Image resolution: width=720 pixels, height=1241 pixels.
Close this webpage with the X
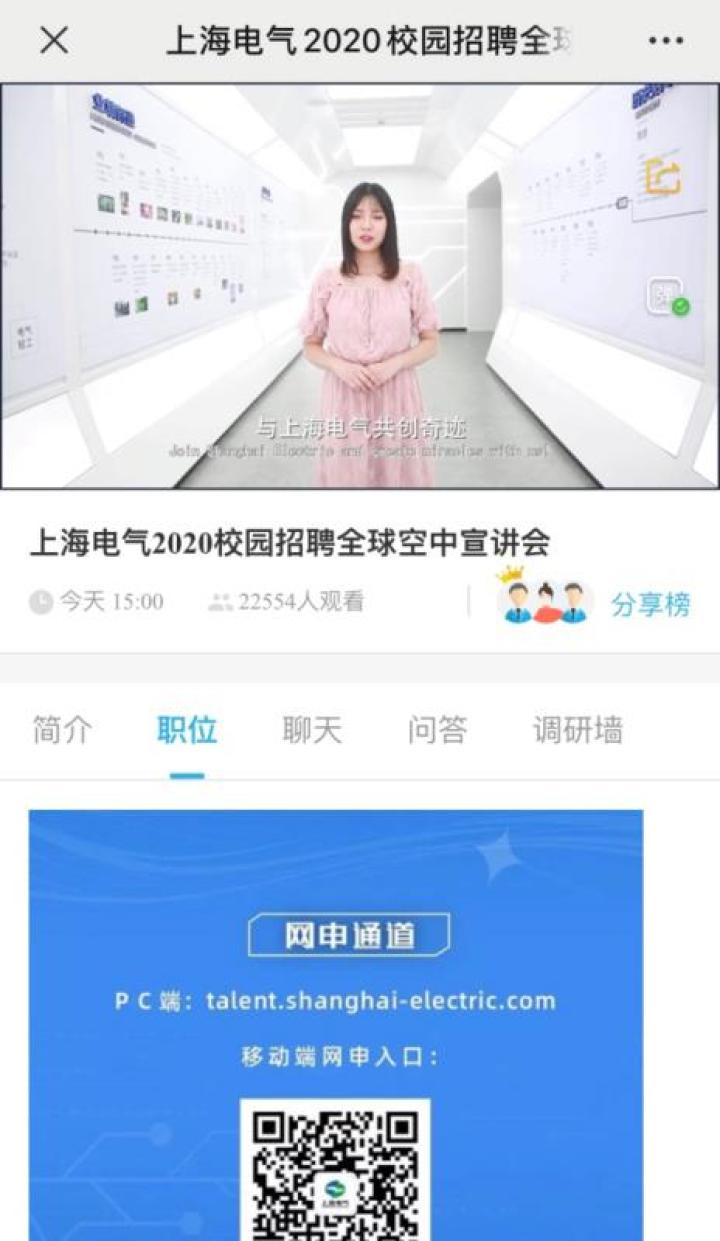click(x=54, y=41)
